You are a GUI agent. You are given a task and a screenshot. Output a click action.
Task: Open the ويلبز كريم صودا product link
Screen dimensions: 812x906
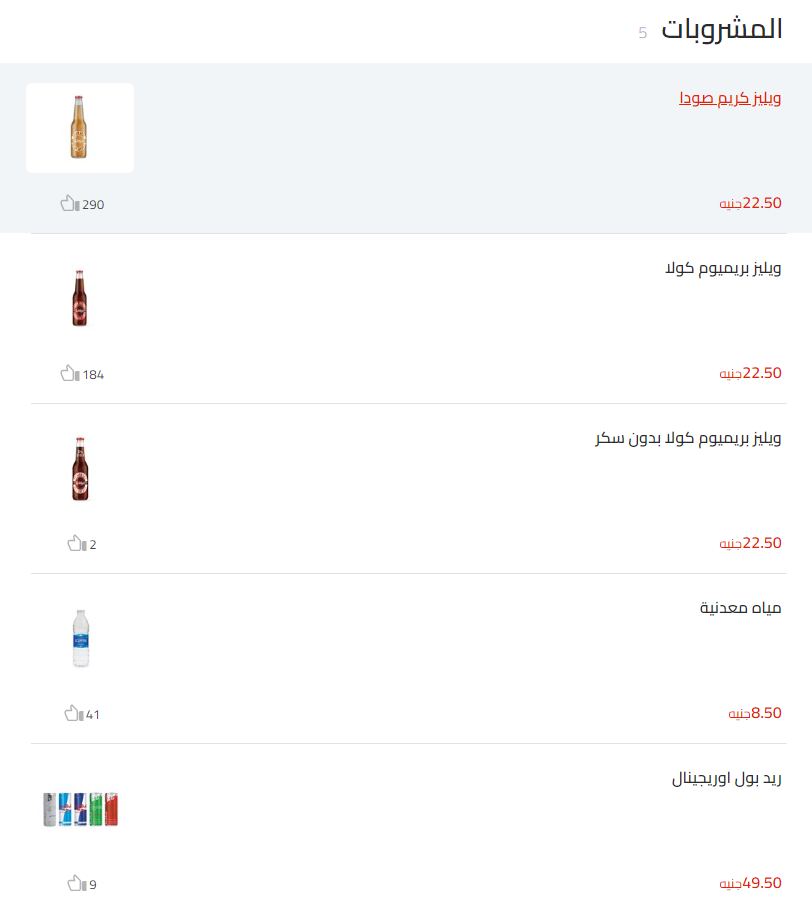pos(729,98)
